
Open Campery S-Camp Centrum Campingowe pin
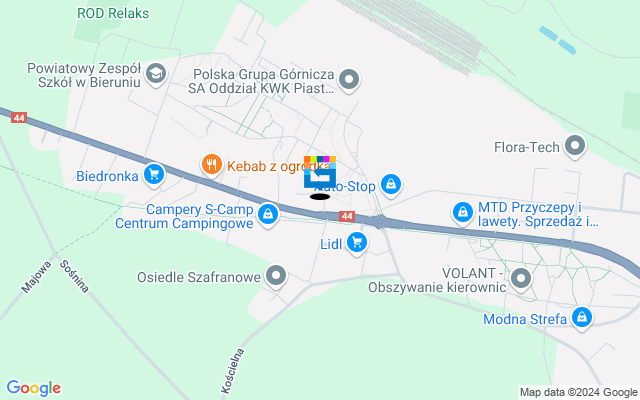[x=268, y=214]
